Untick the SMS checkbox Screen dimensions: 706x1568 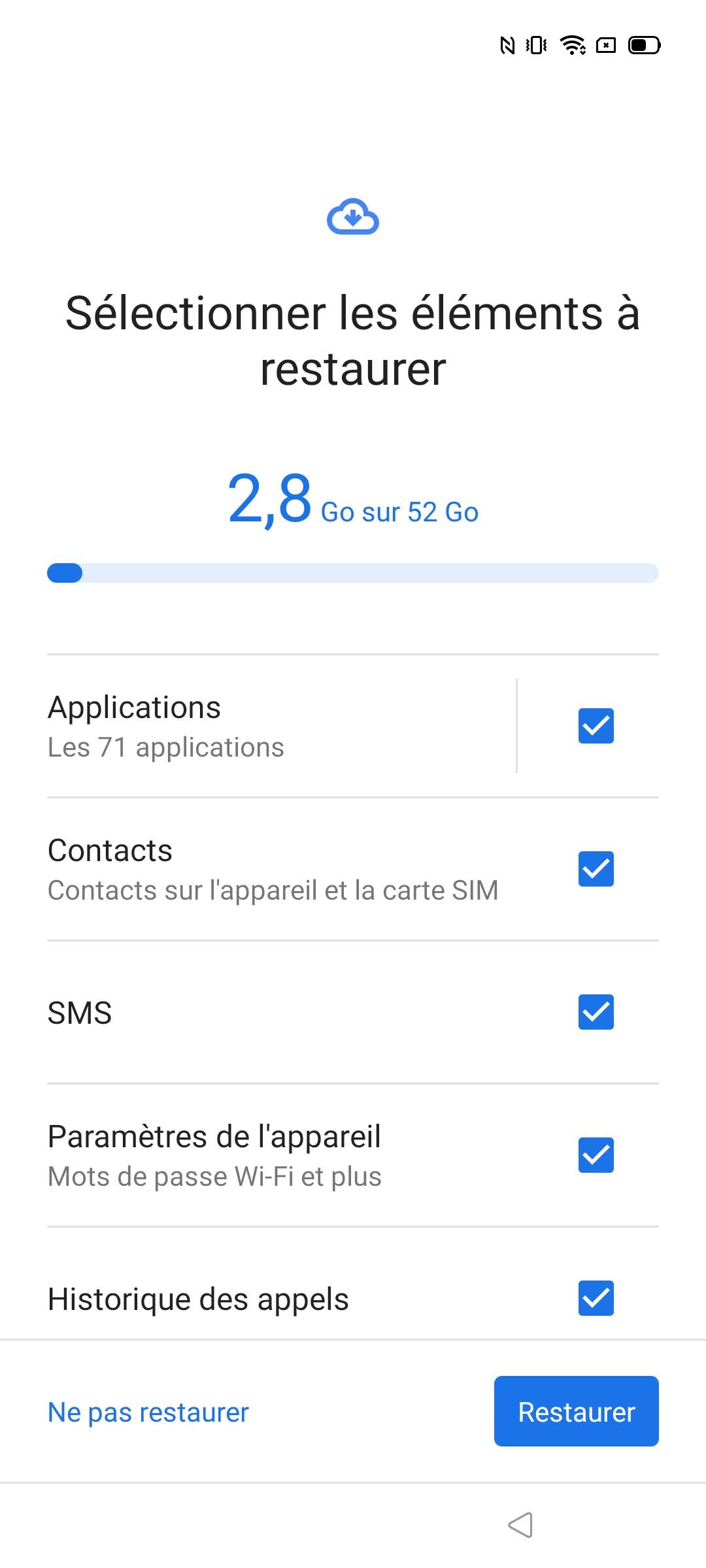[x=596, y=1012]
